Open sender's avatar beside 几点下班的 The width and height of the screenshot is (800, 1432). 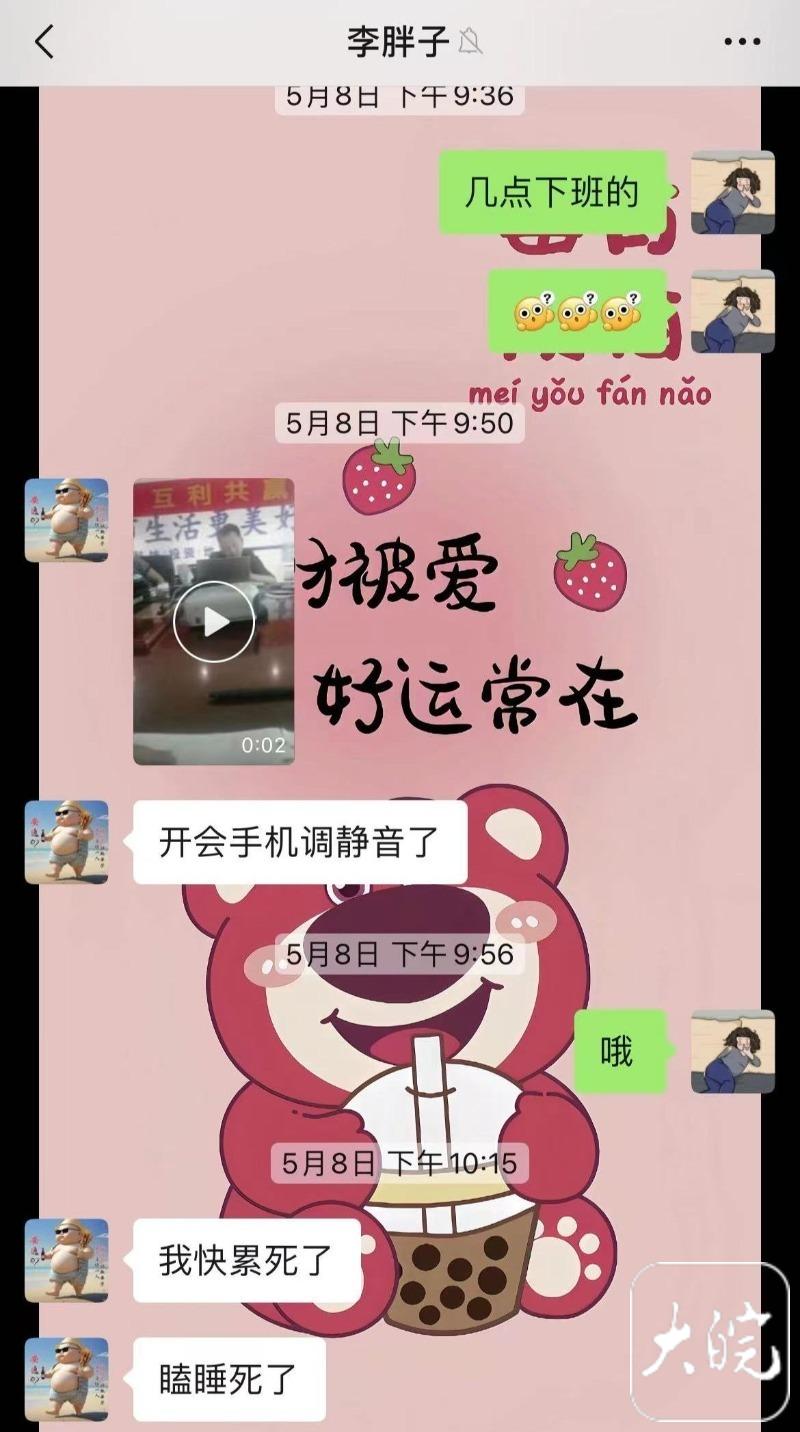(733, 192)
